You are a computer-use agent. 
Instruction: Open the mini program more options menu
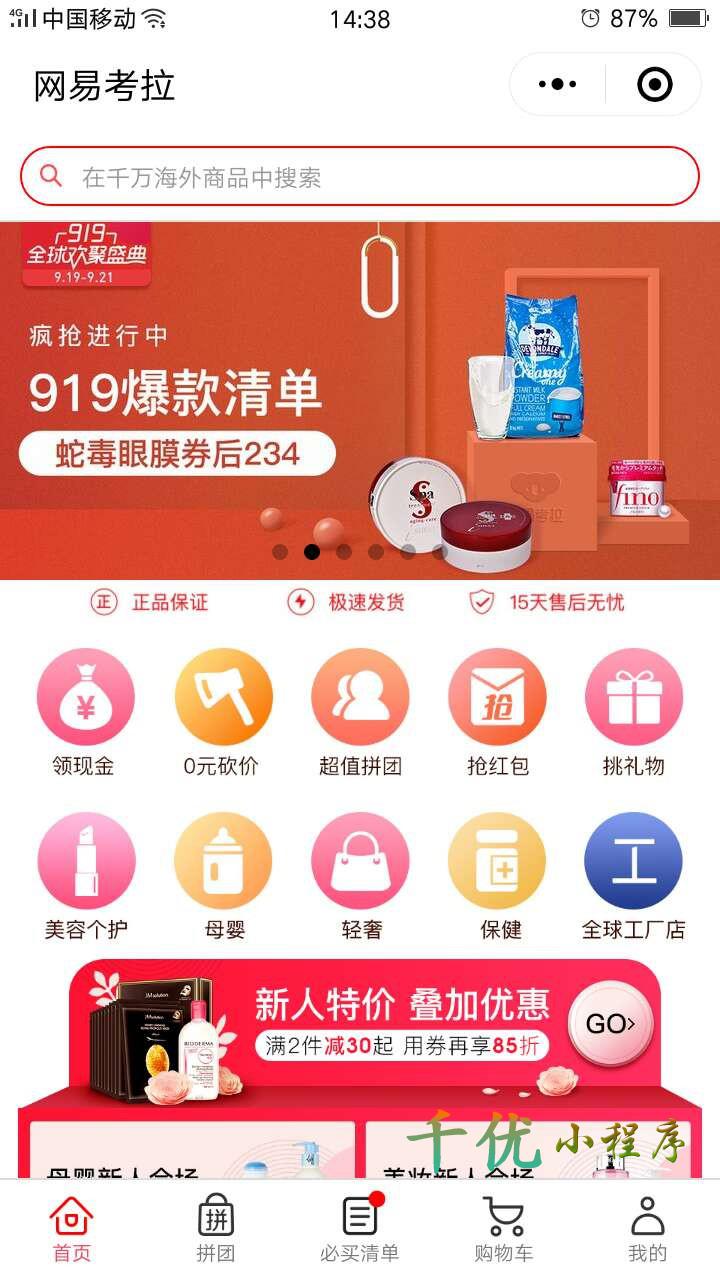[x=558, y=85]
